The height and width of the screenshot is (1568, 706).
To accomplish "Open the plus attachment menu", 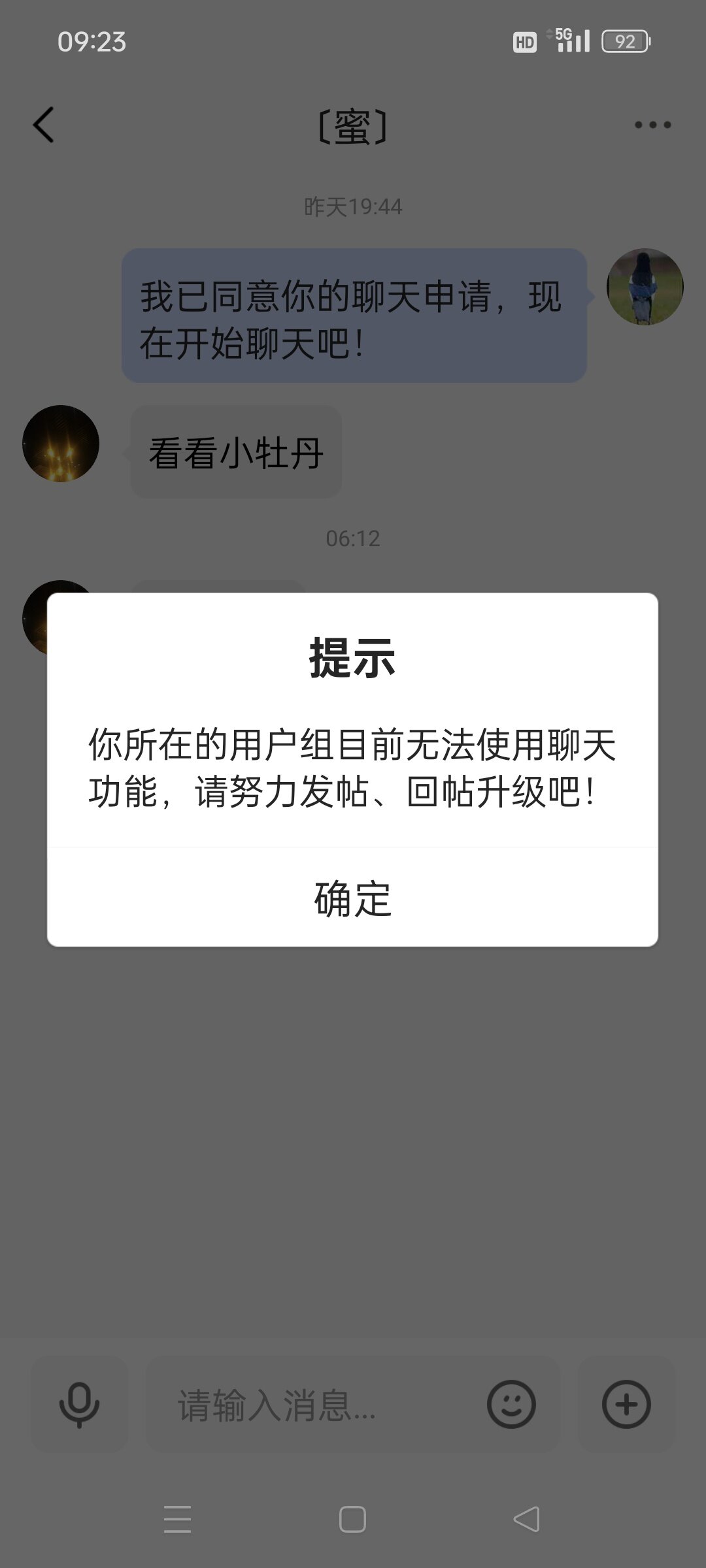I will (x=626, y=1404).
